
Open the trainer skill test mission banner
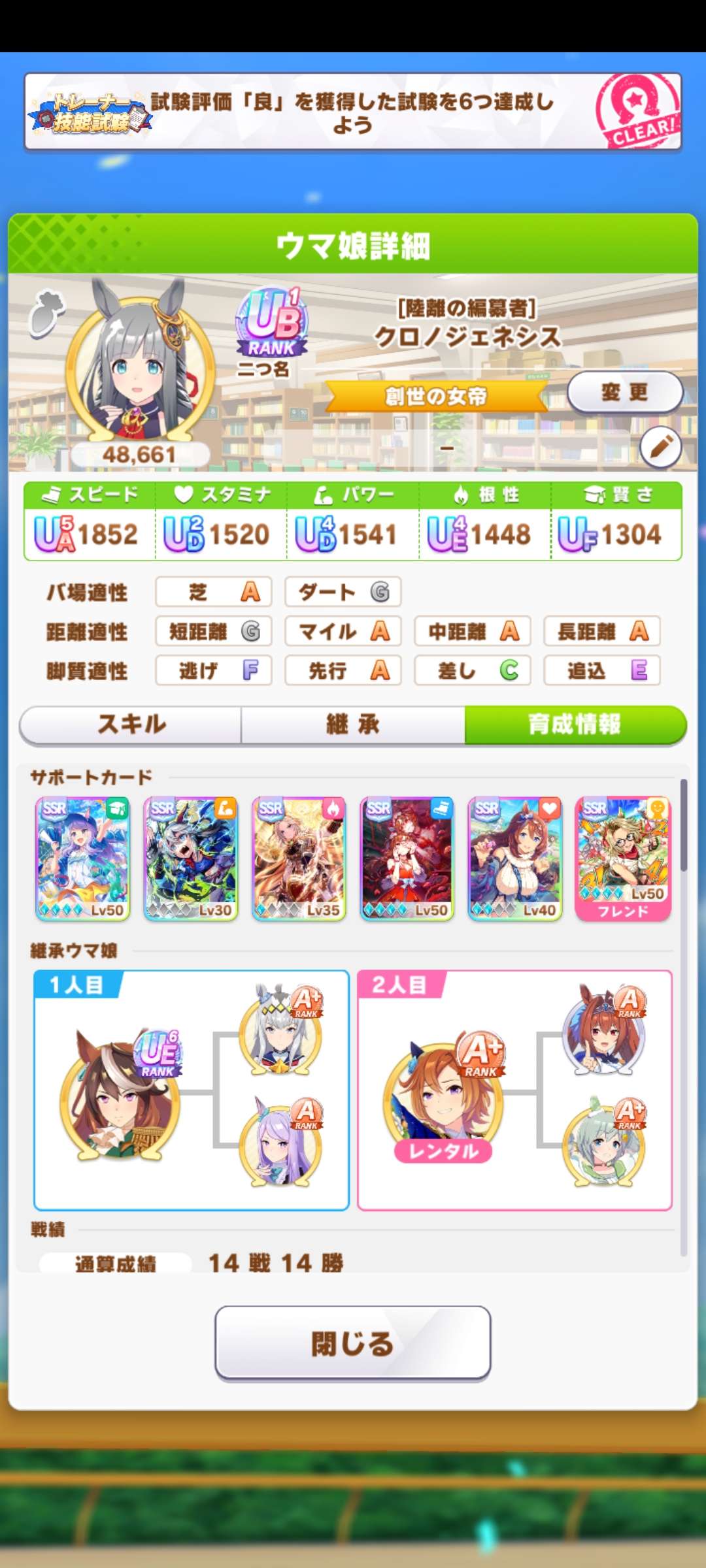coord(353,112)
